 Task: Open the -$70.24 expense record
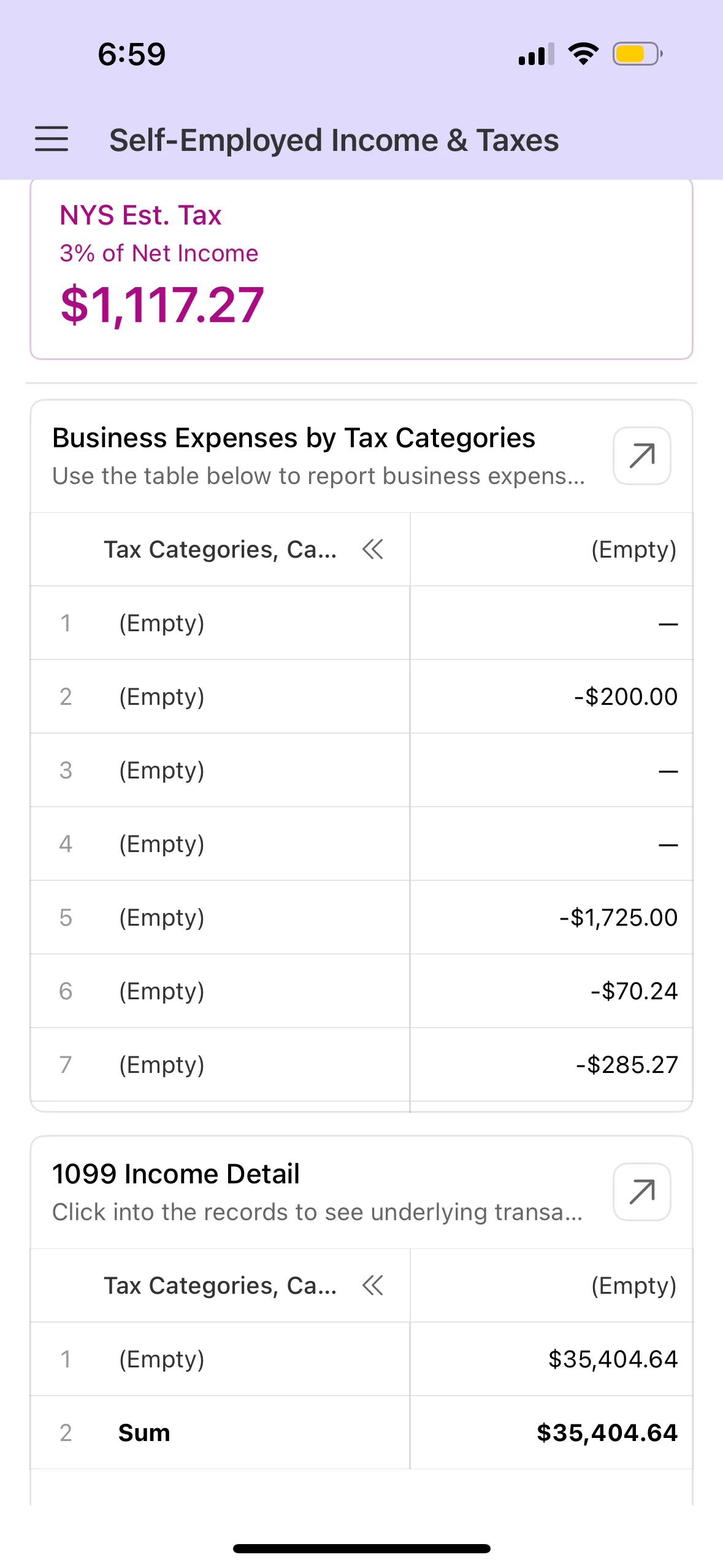[361, 991]
